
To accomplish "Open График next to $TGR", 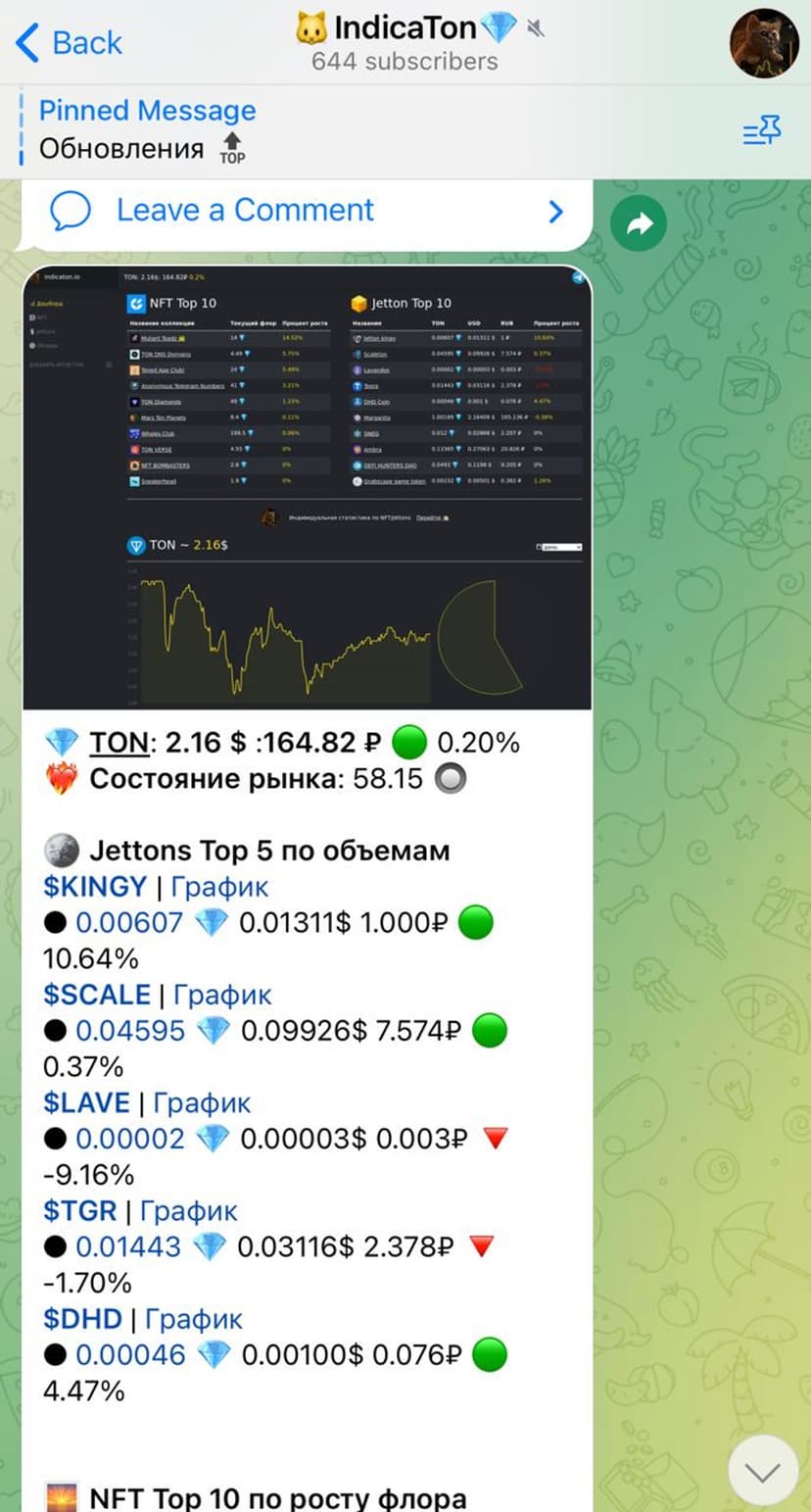I will coord(189,1211).
